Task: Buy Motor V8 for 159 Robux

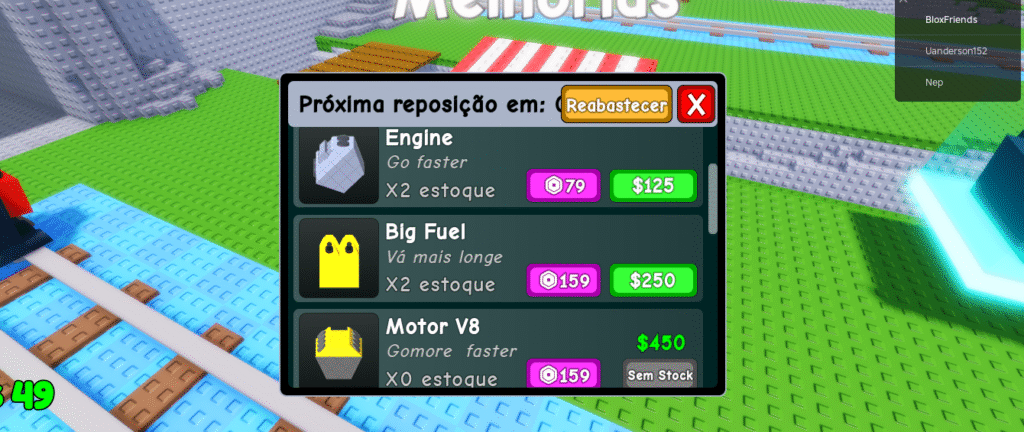Action: 563,376
